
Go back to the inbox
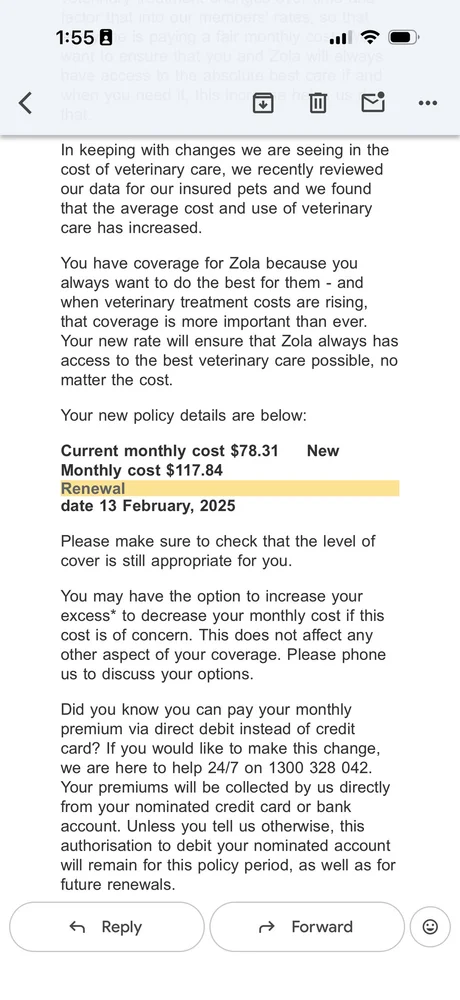pos(25,102)
